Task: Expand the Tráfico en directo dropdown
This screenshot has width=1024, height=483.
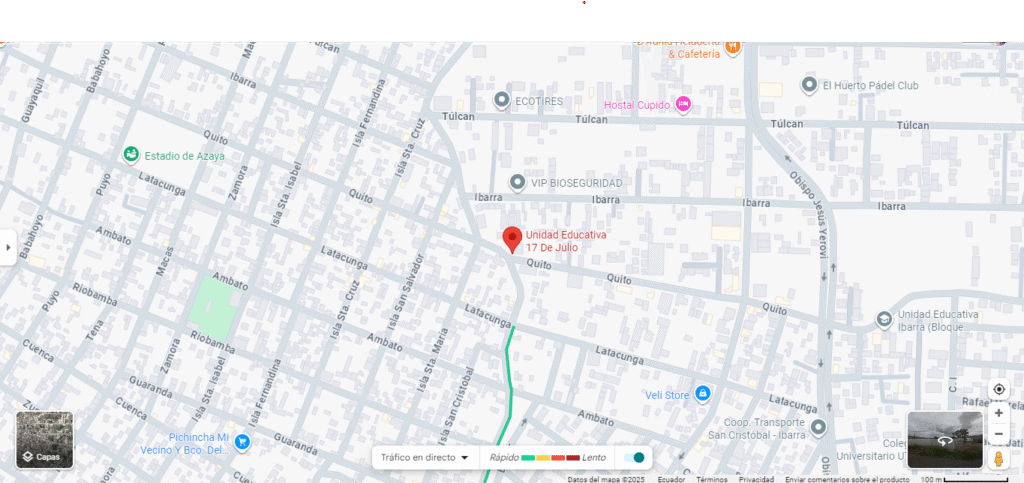Action: pyautogui.click(x=425, y=457)
